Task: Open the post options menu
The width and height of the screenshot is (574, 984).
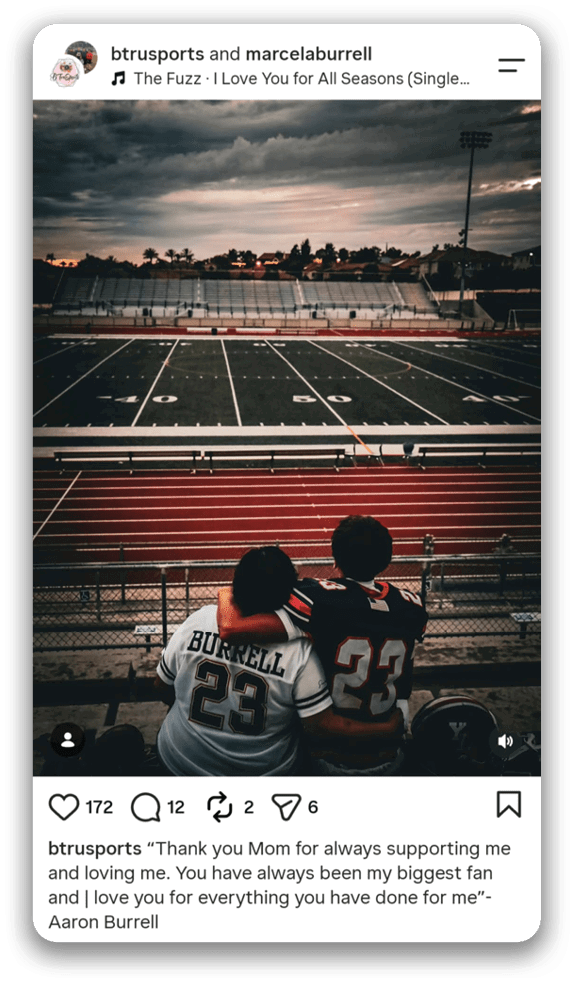Action: click(511, 65)
